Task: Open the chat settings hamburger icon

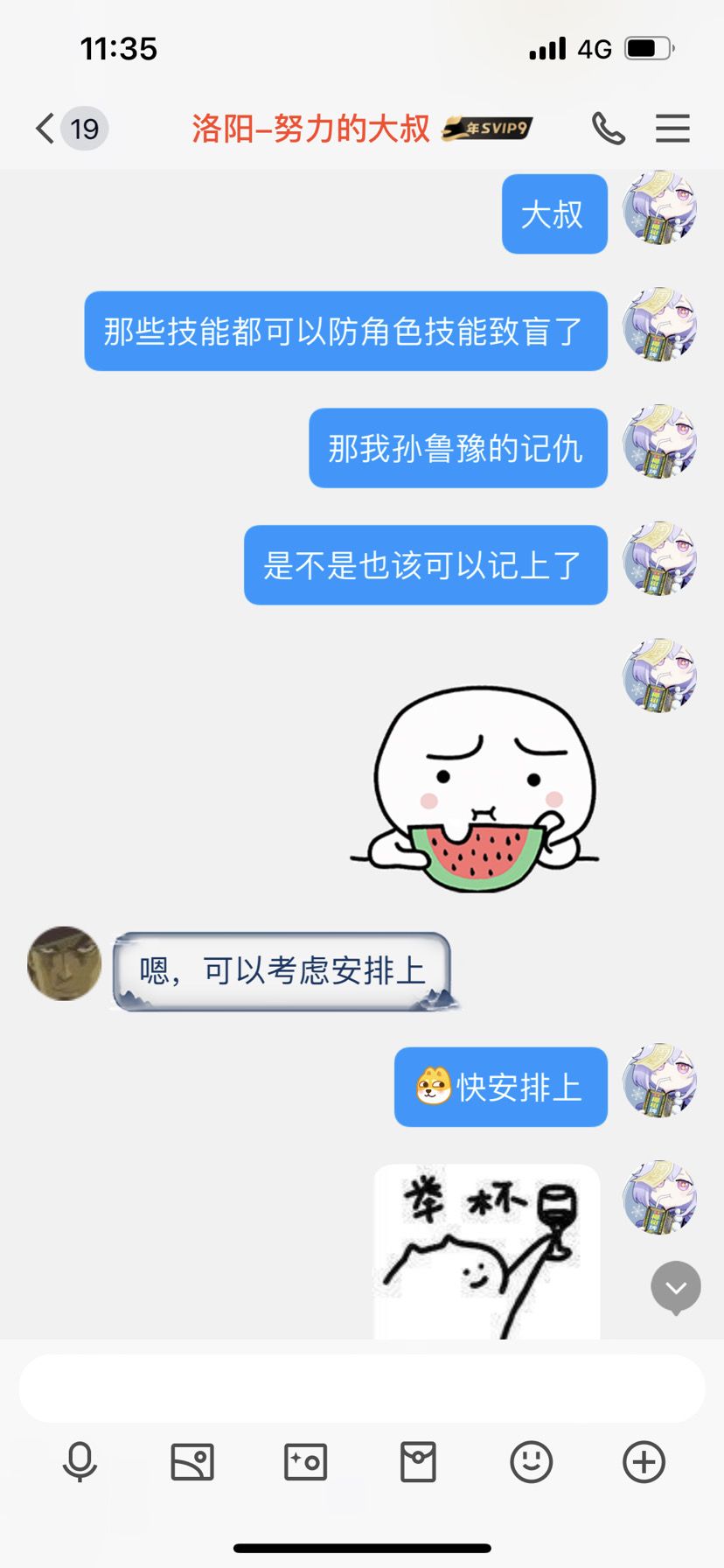Action: click(x=672, y=128)
